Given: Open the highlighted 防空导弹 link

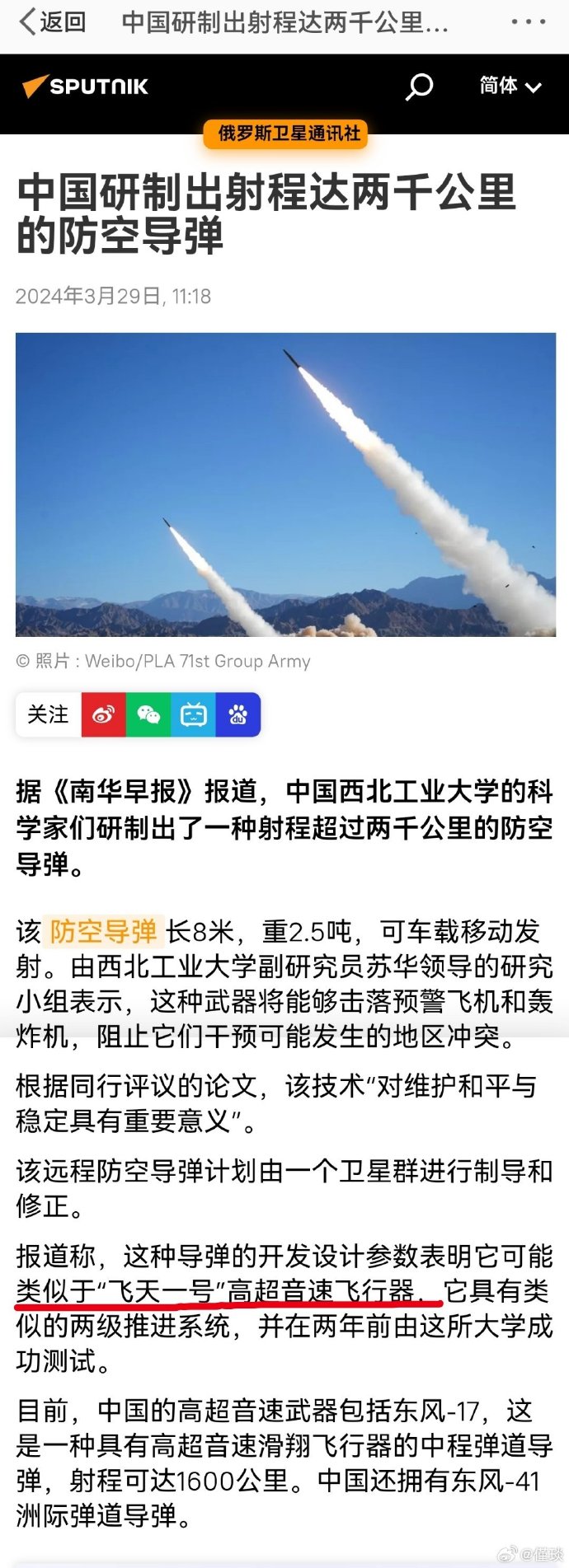Looking at the screenshot, I should (103, 931).
